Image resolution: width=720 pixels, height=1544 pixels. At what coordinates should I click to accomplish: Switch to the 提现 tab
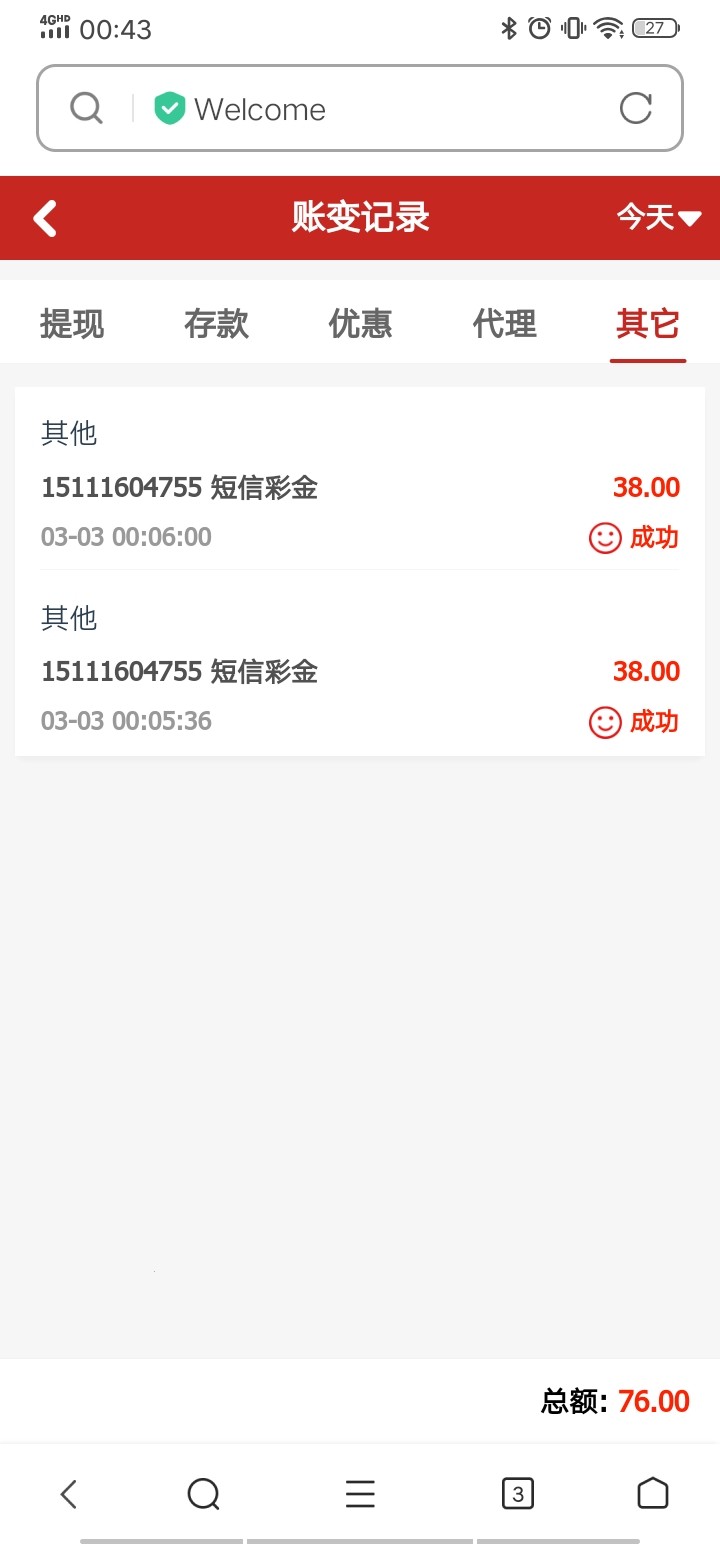tap(72, 324)
